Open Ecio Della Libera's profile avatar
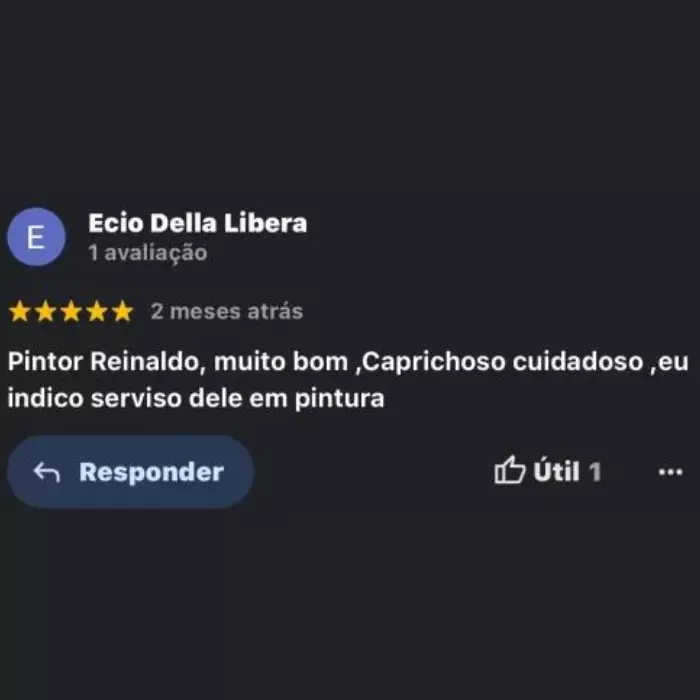Image resolution: width=700 pixels, height=700 pixels. pos(36,238)
